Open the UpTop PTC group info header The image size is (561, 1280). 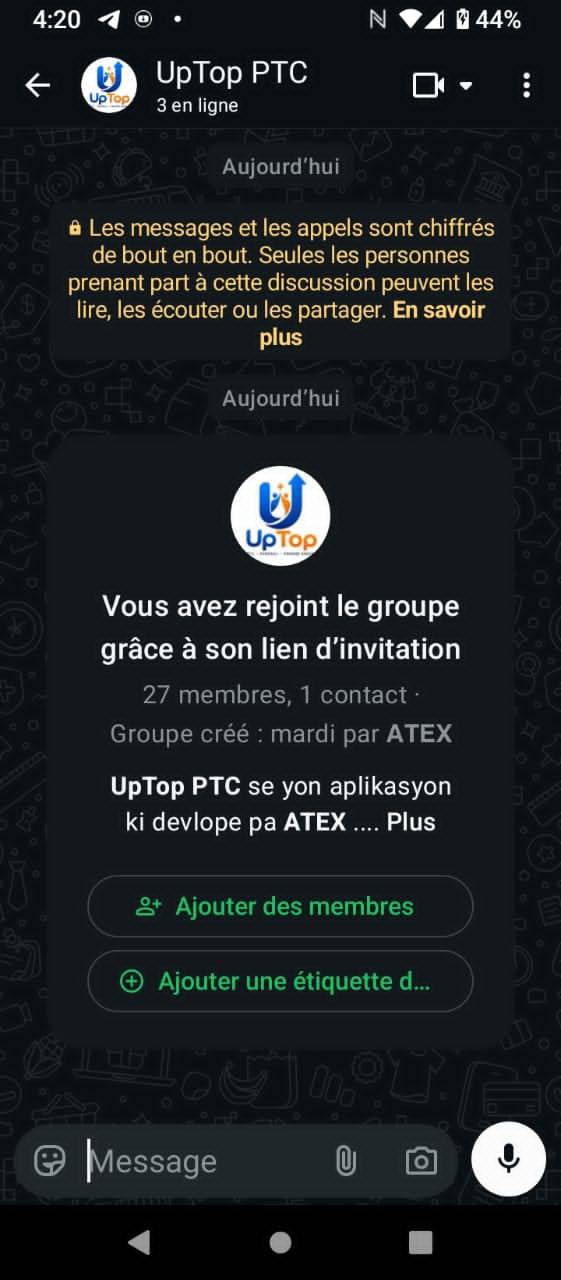point(232,86)
